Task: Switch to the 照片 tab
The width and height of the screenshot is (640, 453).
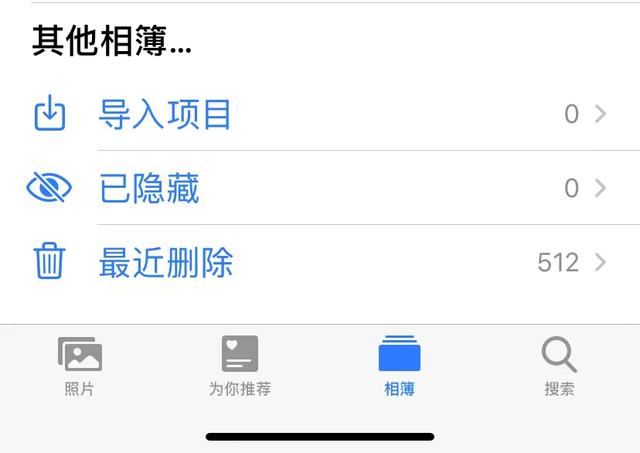Action: point(80,366)
